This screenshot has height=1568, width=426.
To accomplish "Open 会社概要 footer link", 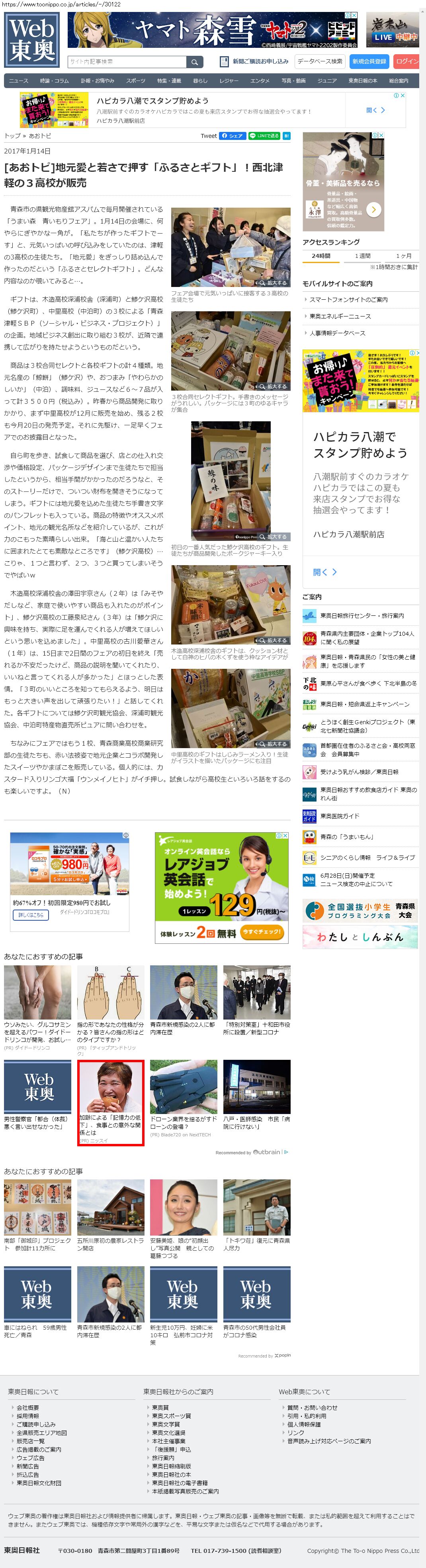I will (x=27, y=1407).
